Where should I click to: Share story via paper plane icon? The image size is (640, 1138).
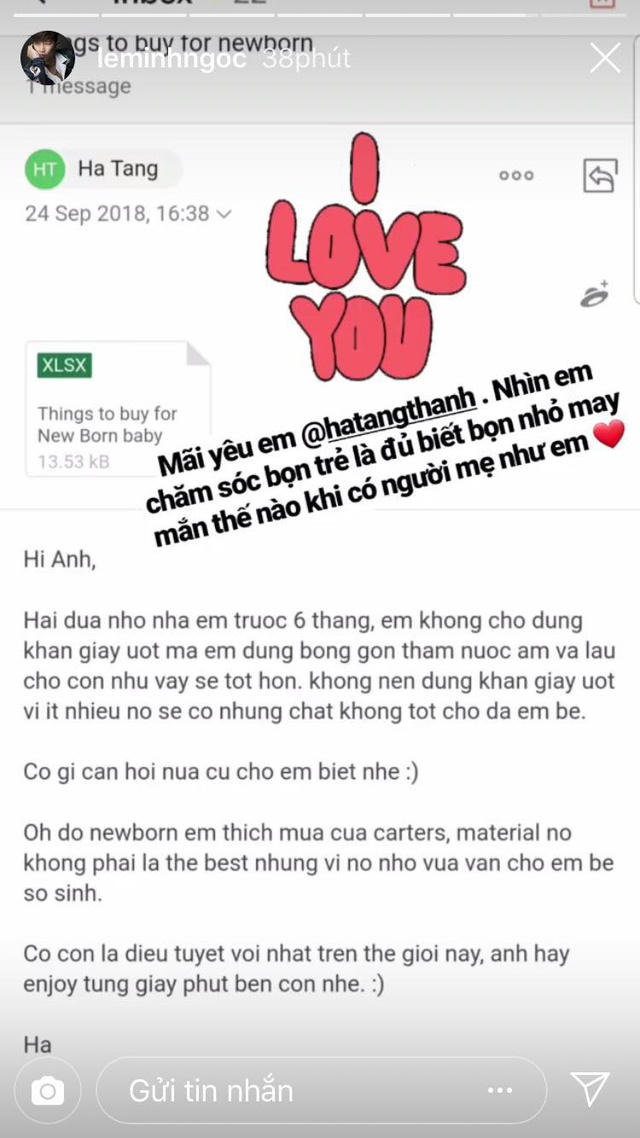[x=590, y=1089]
